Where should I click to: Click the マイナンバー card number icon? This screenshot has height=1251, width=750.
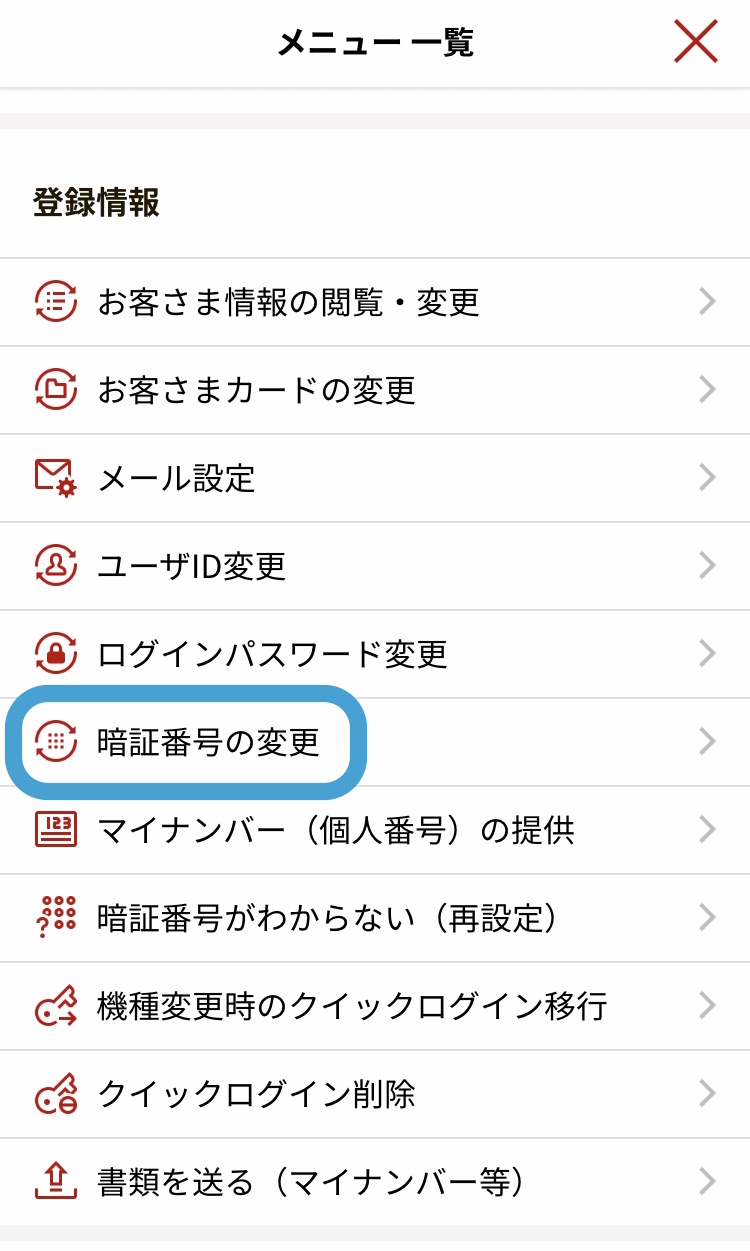[56, 829]
